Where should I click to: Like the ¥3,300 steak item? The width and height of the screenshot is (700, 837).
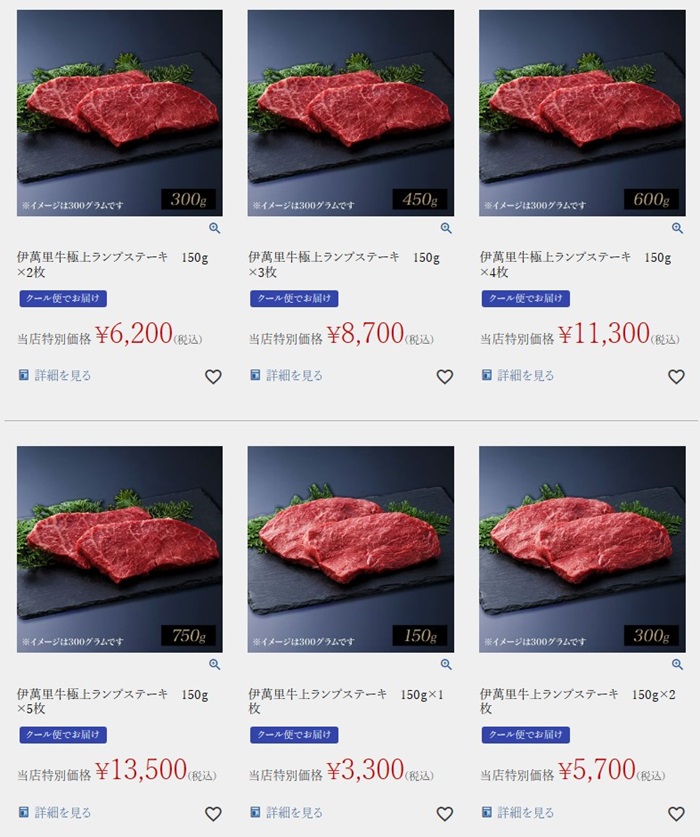pos(445,814)
